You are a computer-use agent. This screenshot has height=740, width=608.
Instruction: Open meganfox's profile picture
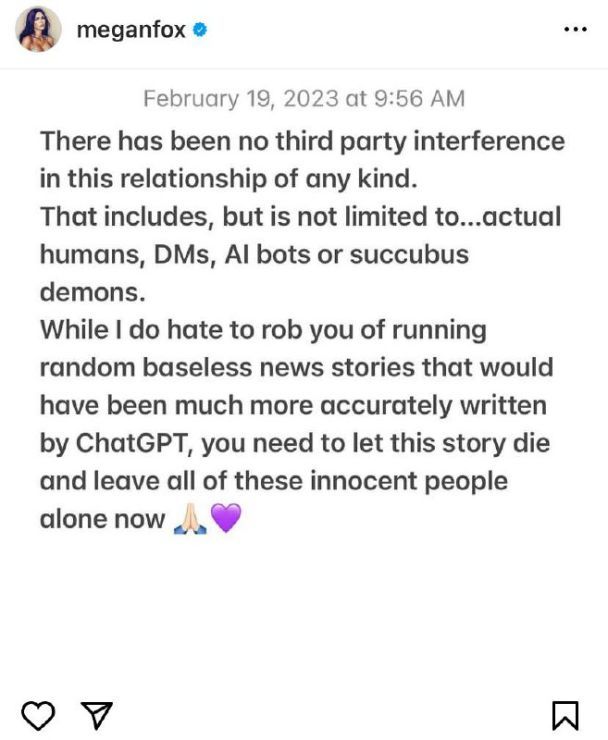point(38,31)
